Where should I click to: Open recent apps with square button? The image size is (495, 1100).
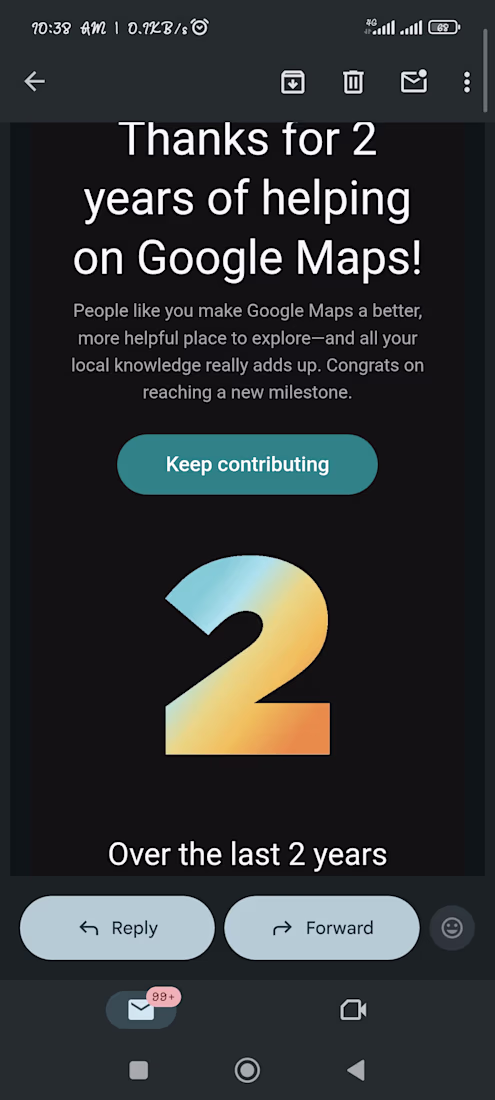[x=139, y=1070]
